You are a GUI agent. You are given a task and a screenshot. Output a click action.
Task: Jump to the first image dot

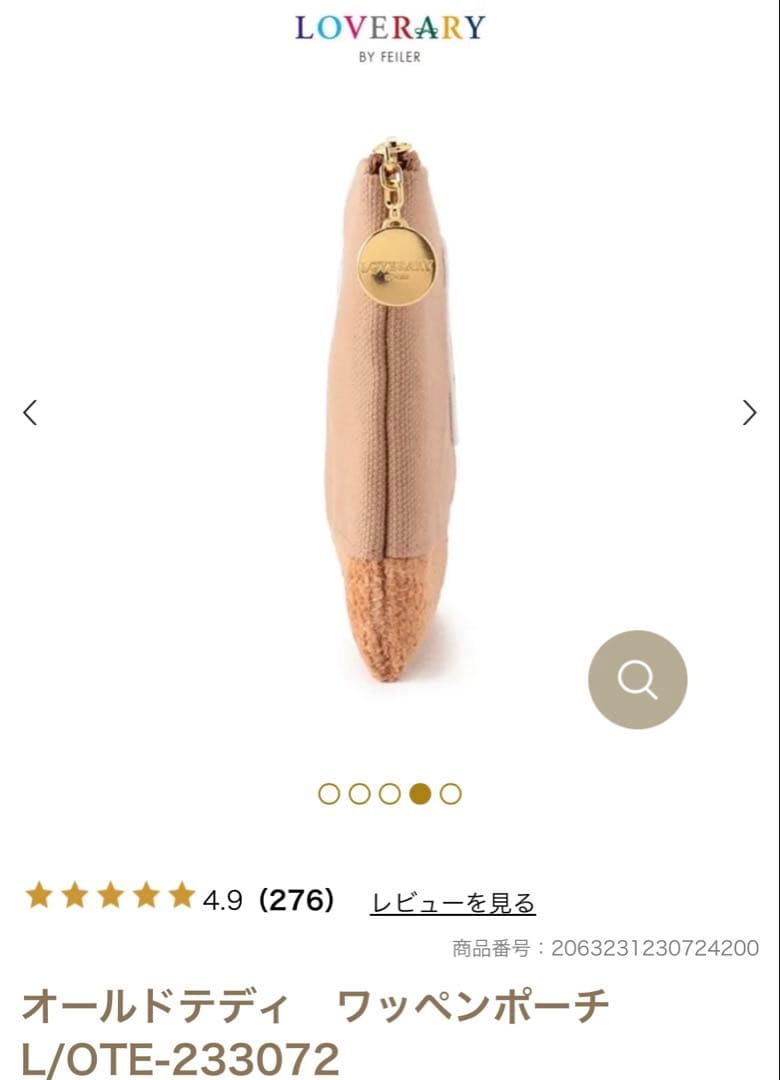coord(329,794)
